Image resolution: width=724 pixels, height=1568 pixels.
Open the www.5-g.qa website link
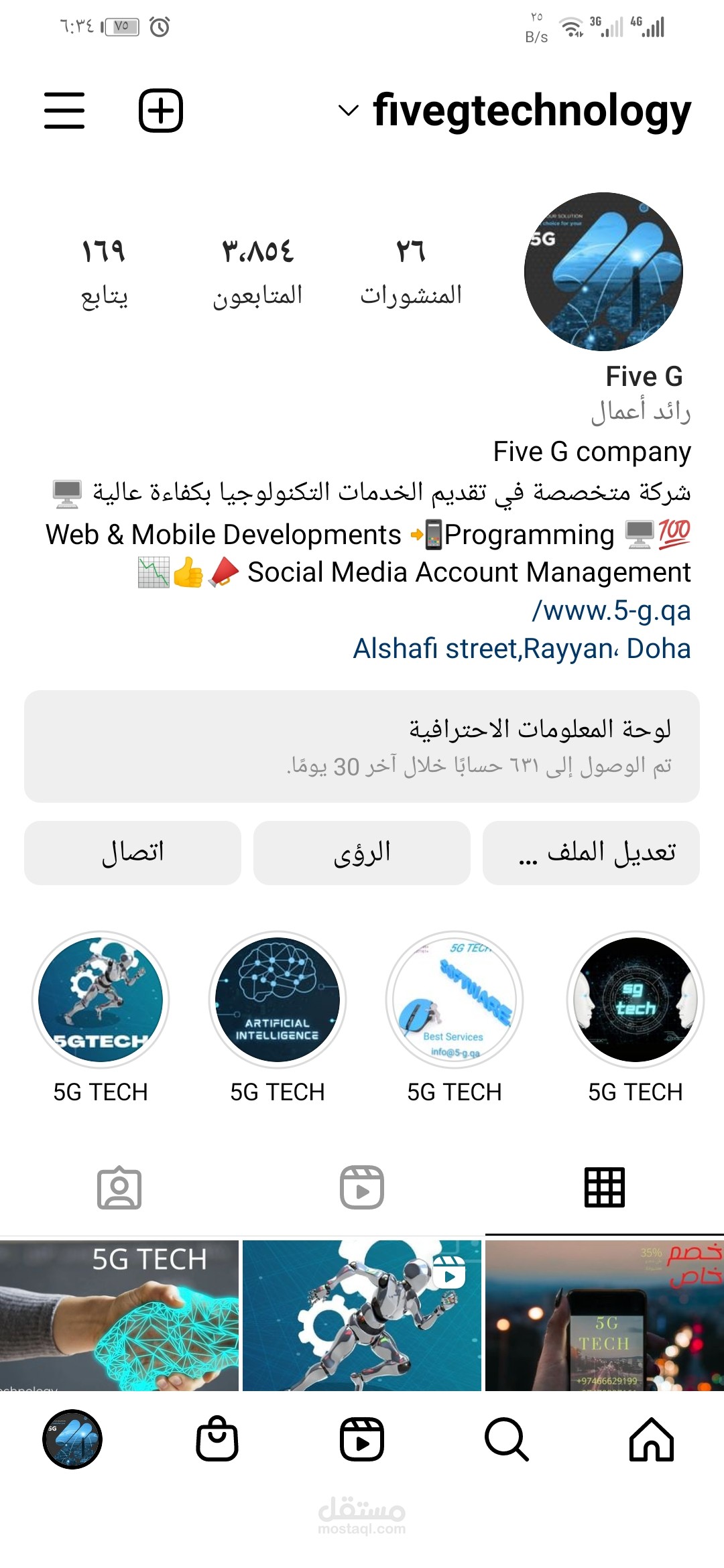[x=611, y=610]
